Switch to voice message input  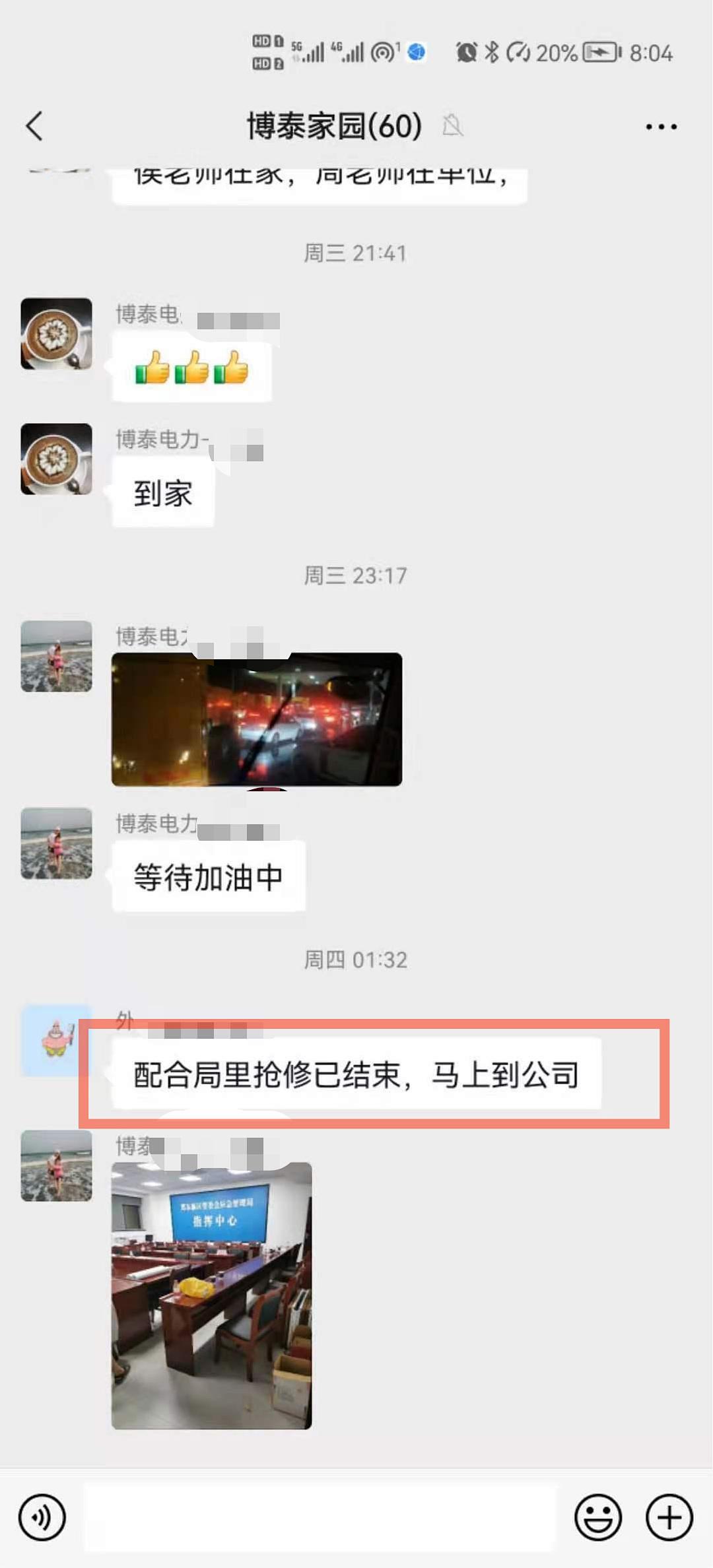42,1517
